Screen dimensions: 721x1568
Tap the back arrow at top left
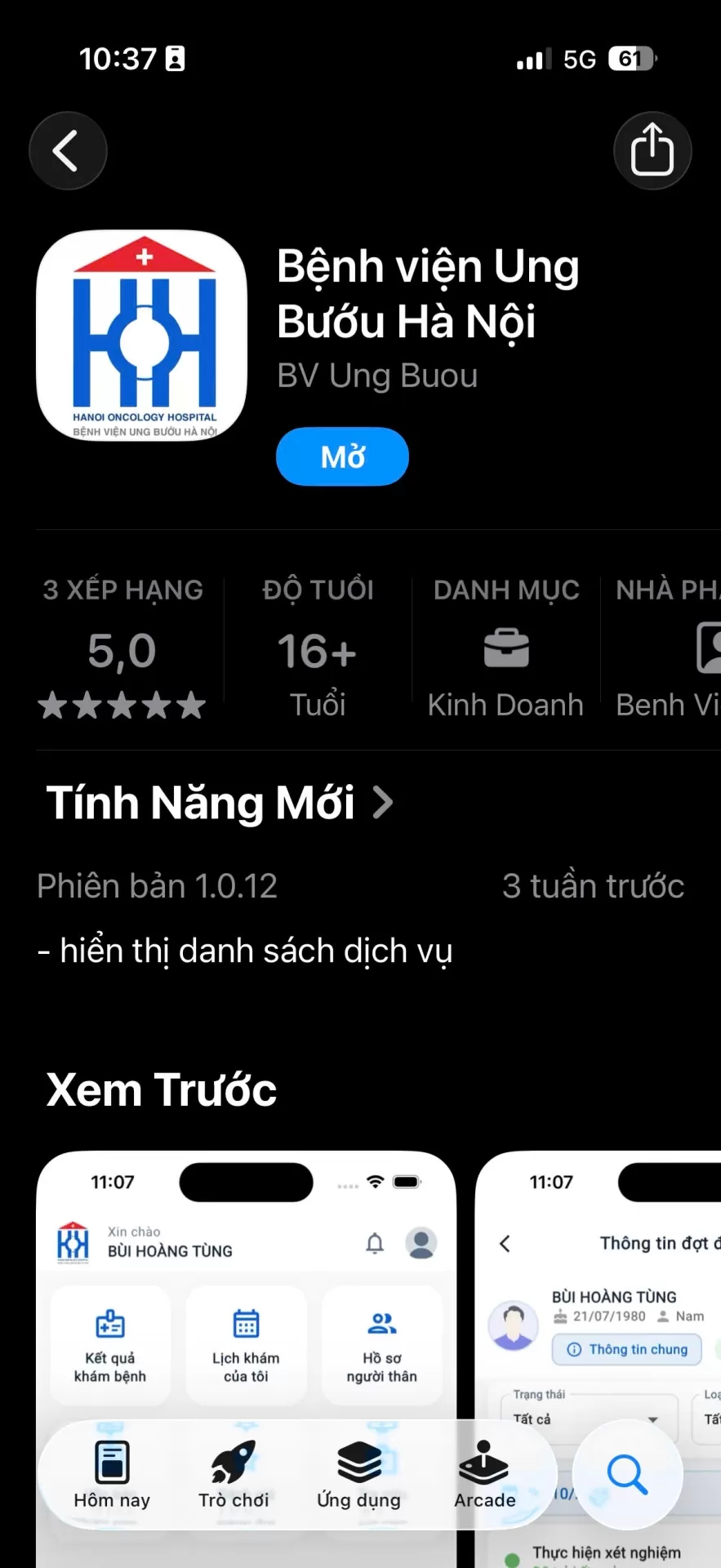(x=68, y=150)
